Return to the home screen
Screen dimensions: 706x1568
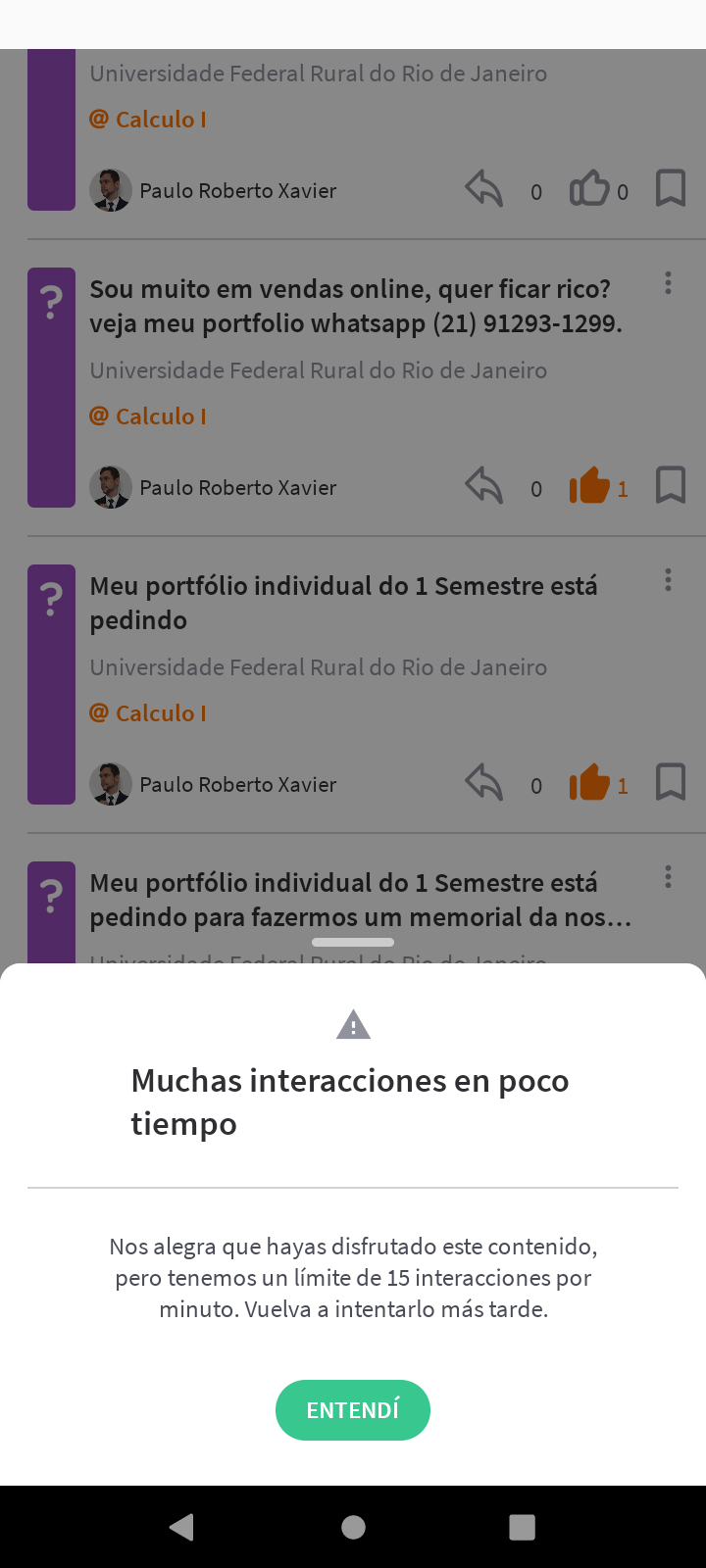[x=353, y=1527]
